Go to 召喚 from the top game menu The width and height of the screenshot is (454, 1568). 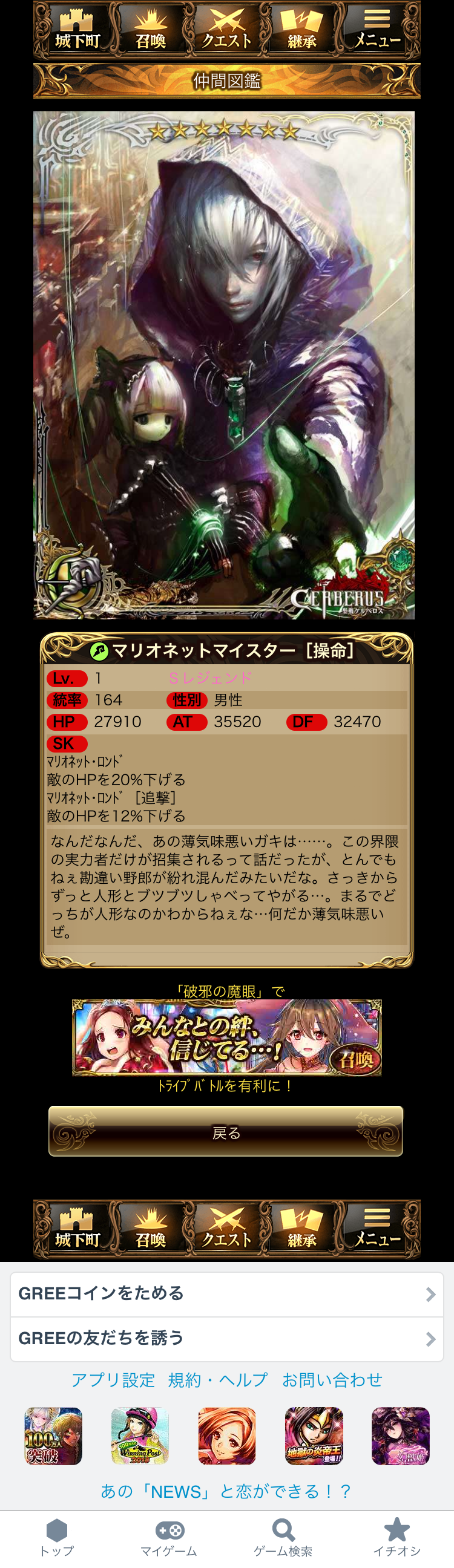click(151, 29)
